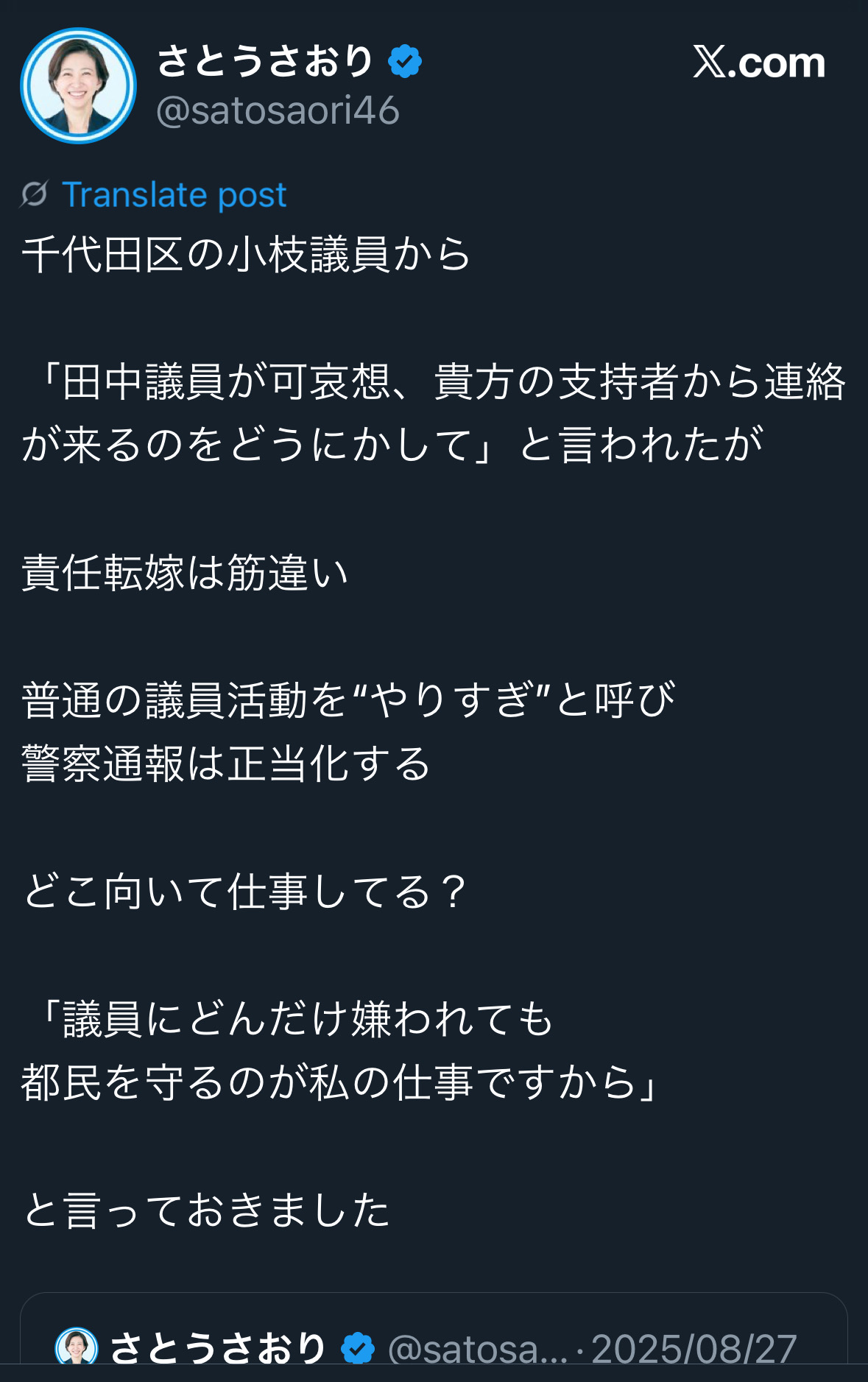Image resolution: width=868 pixels, height=1382 pixels.
Task: Translate this post
Action: 174,195
